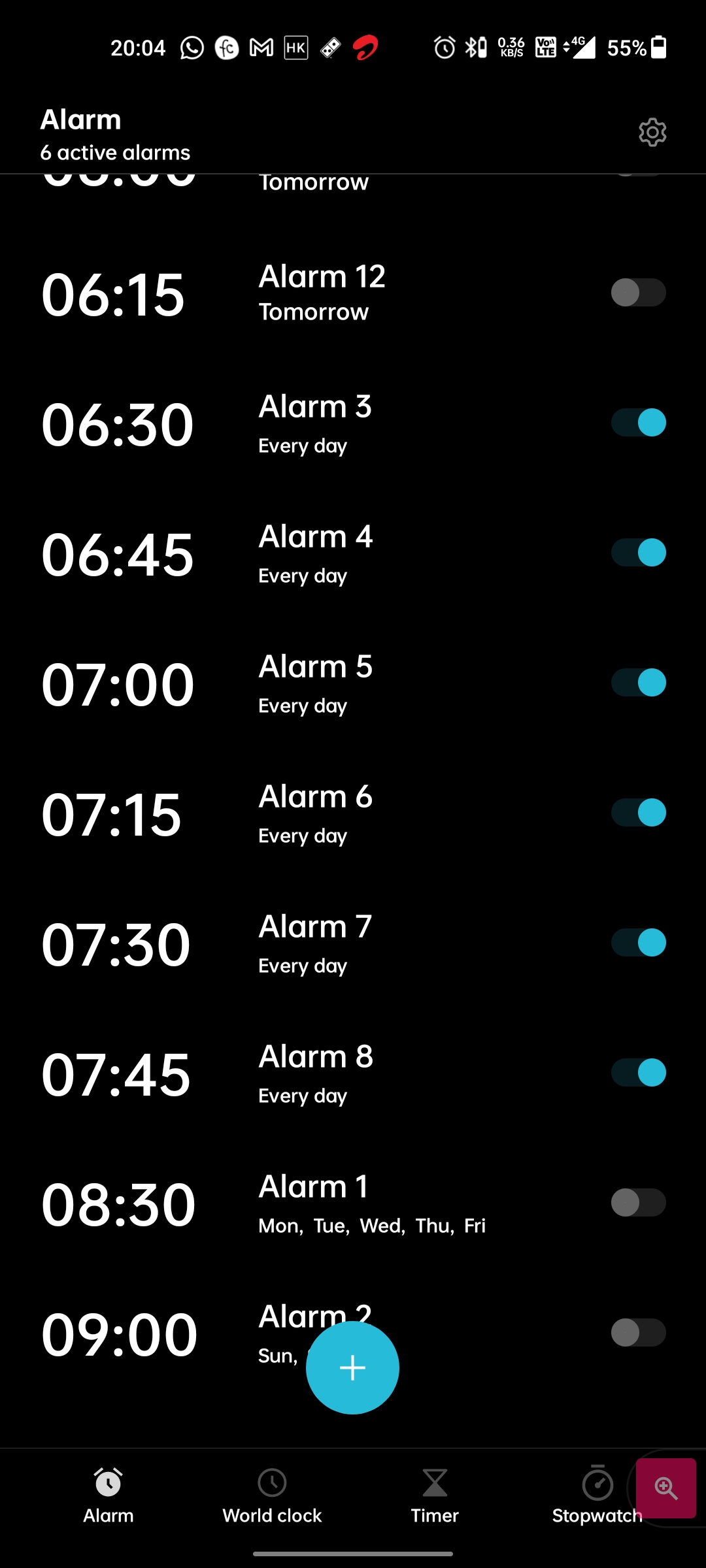Viewport: 706px width, 1568px height.
Task: Switch off Alarm 6 at 07:15
Action: [x=638, y=813]
